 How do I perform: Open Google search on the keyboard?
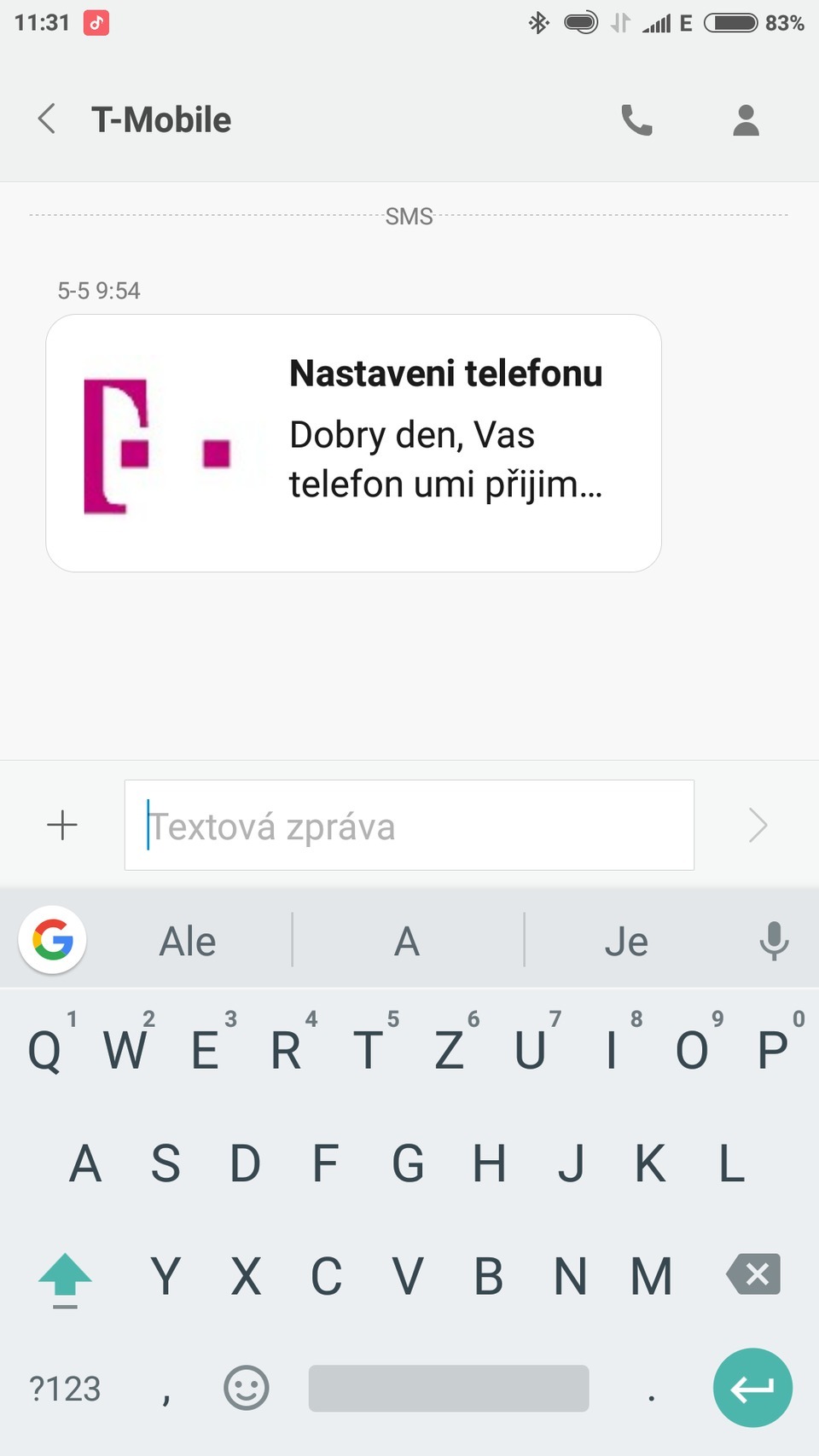pos(53,940)
